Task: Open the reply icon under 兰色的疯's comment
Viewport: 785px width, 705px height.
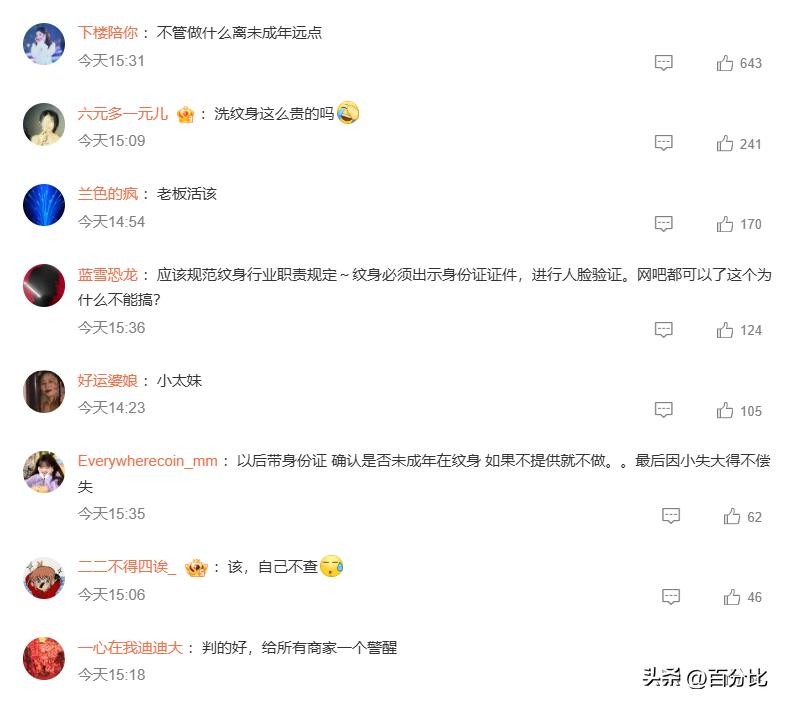Action: (x=663, y=224)
